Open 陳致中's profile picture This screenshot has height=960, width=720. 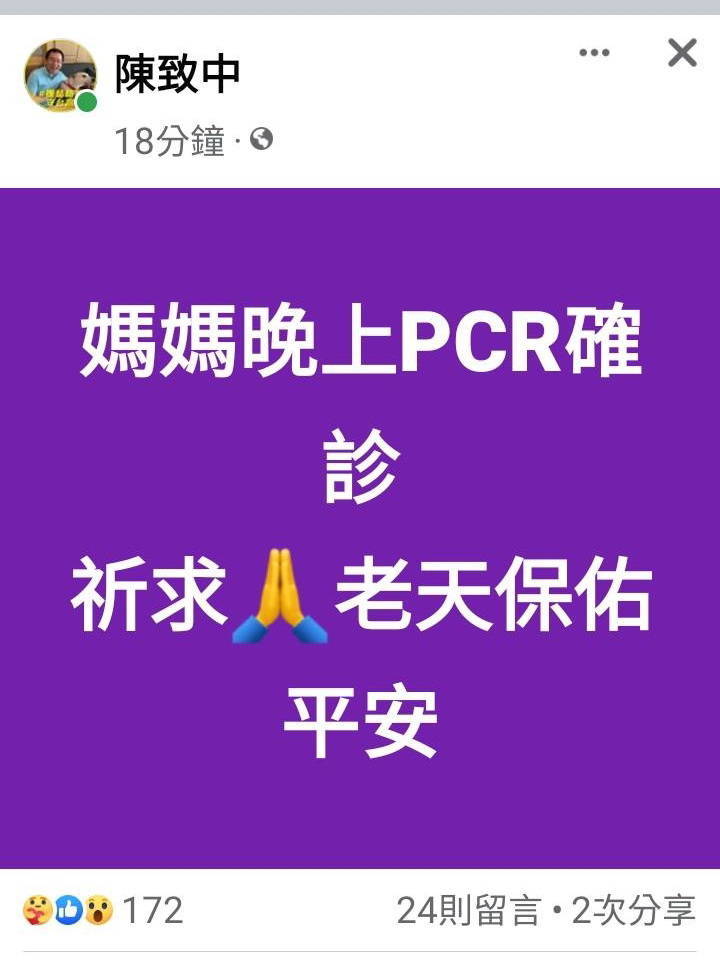[x=60, y=76]
